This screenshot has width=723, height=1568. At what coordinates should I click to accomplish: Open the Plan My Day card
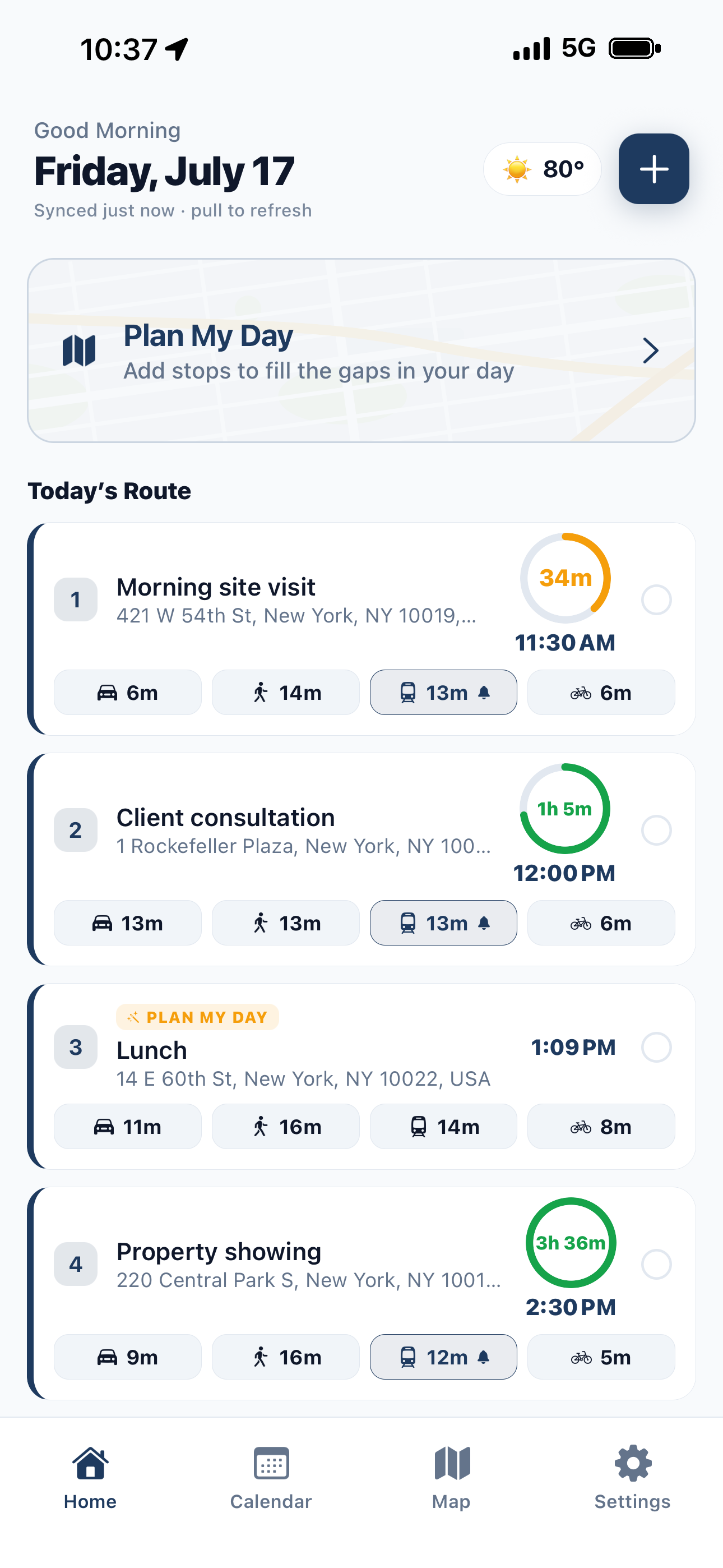[361, 351]
